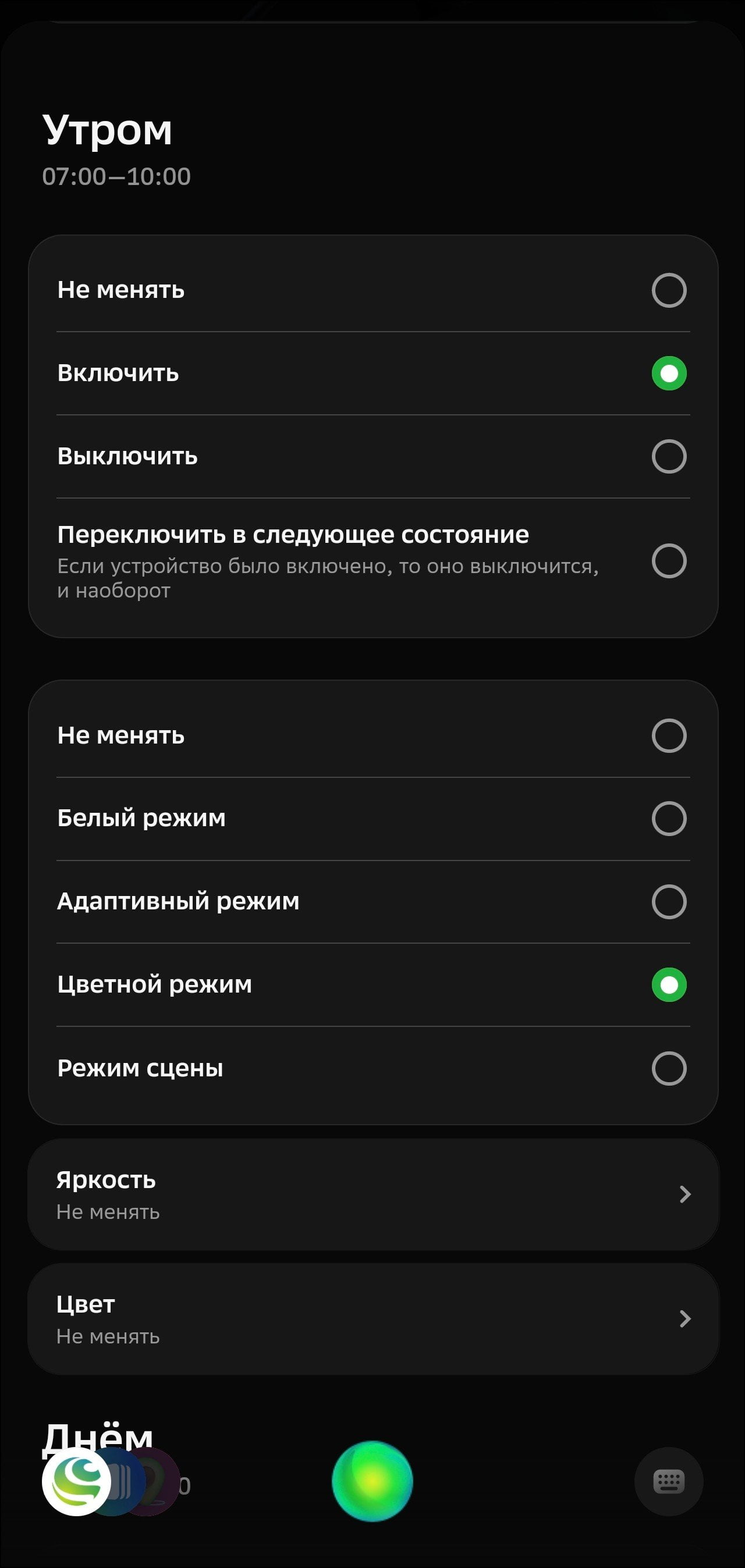Select the 'Включить' radio option
Viewport: 745px width, 1568px height.
[373, 373]
